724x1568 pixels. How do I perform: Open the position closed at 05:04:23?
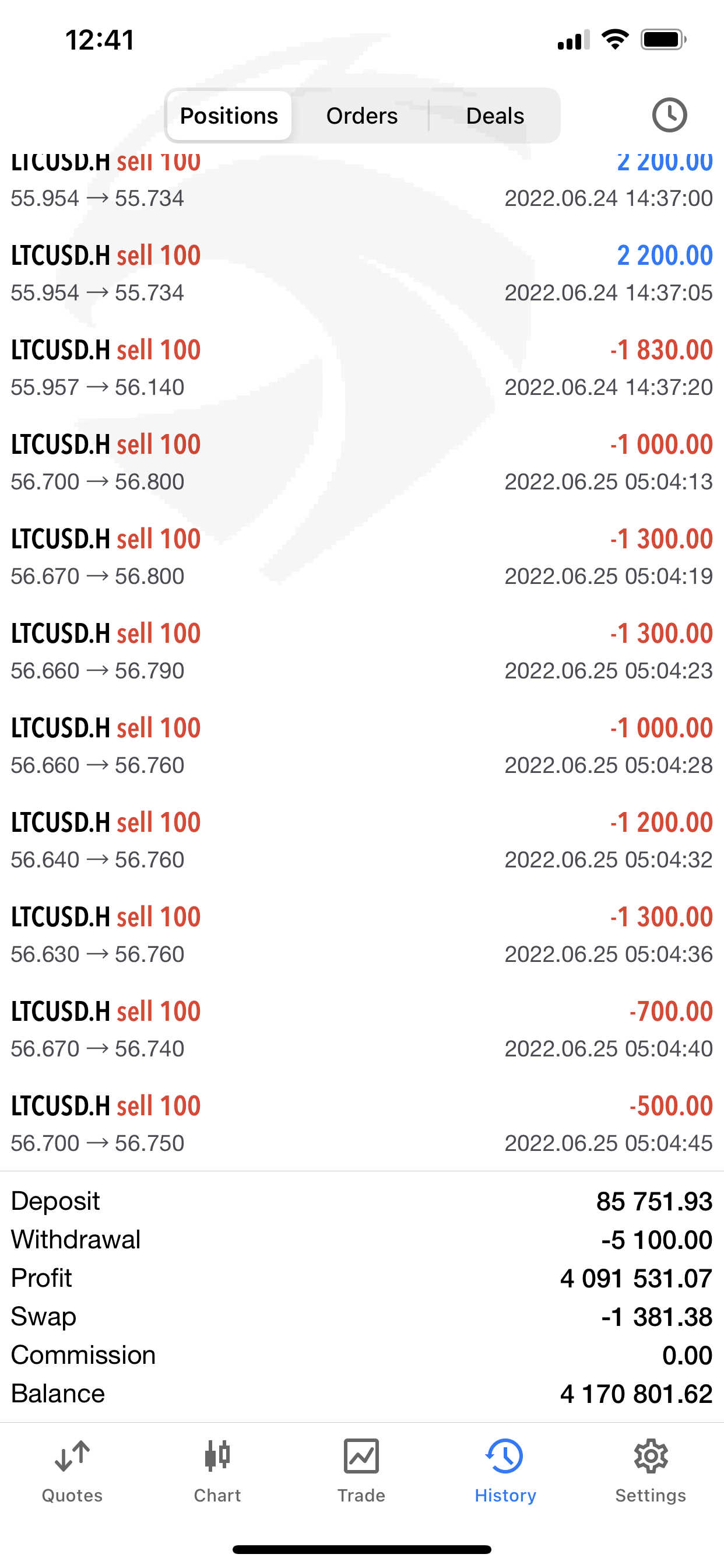pos(362,650)
